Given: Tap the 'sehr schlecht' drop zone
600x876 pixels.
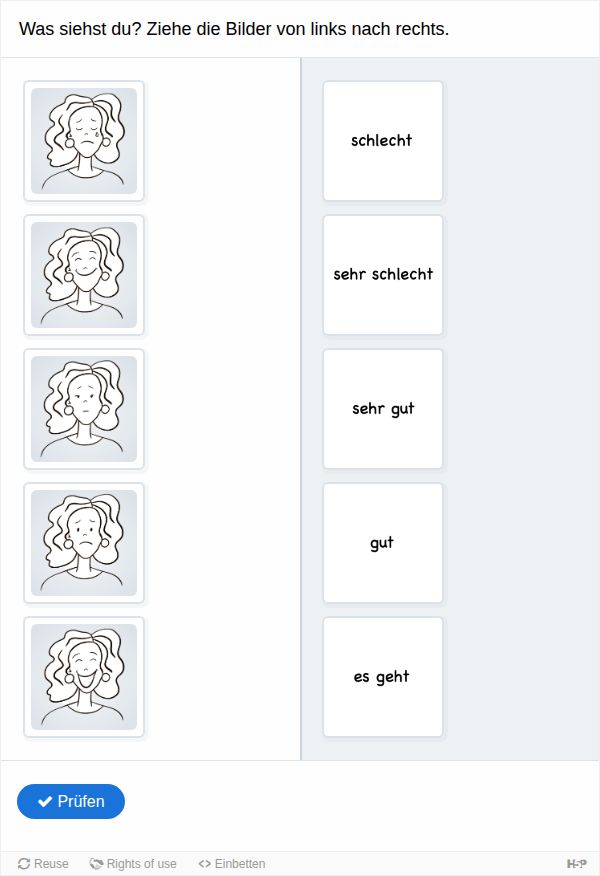Looking at the screenshot, I should tap(382, 275).
